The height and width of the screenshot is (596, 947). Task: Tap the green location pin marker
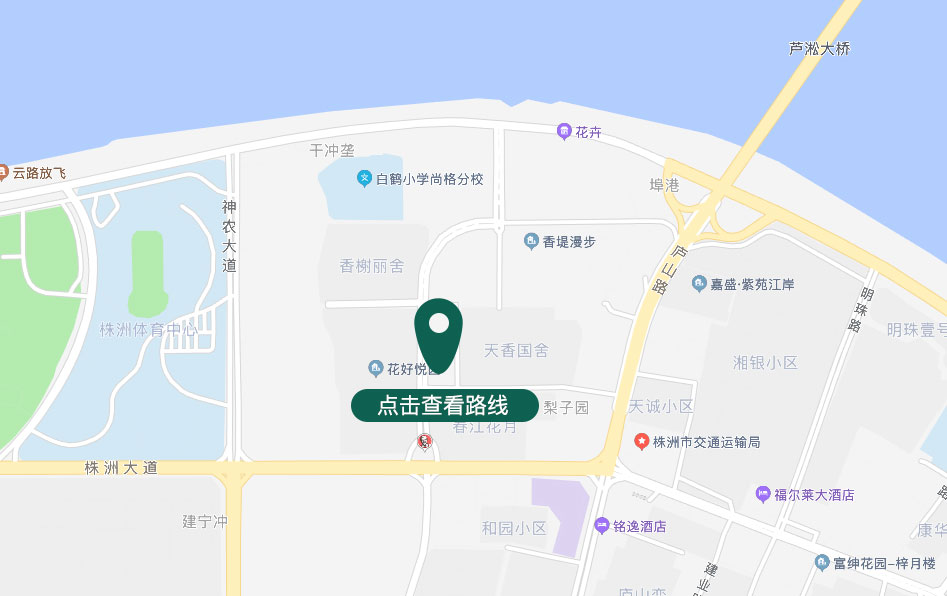pyautogui.click(x=438, y=333)
